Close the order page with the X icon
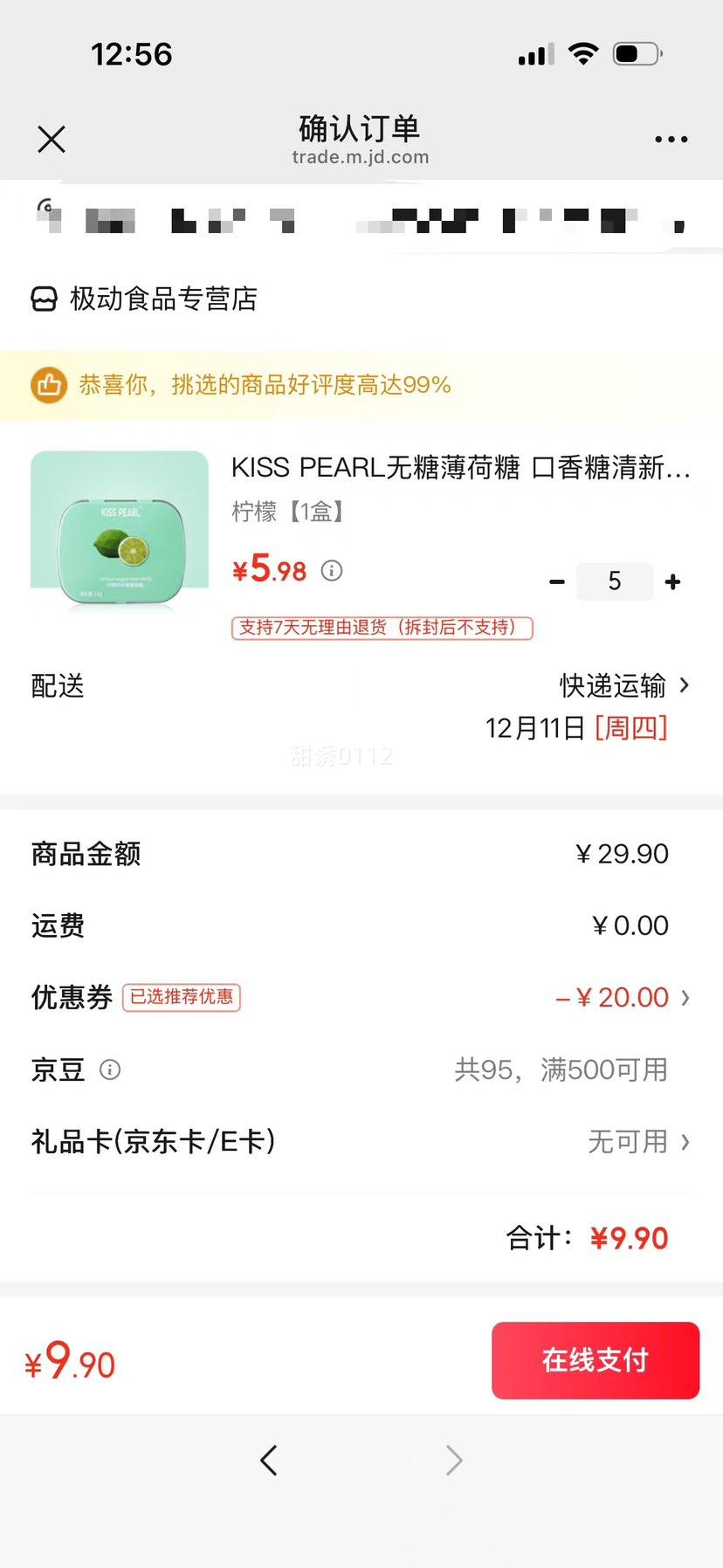The width and height of the screenshot is (723, 1568). pyautogui.click(x=51, y=139)
